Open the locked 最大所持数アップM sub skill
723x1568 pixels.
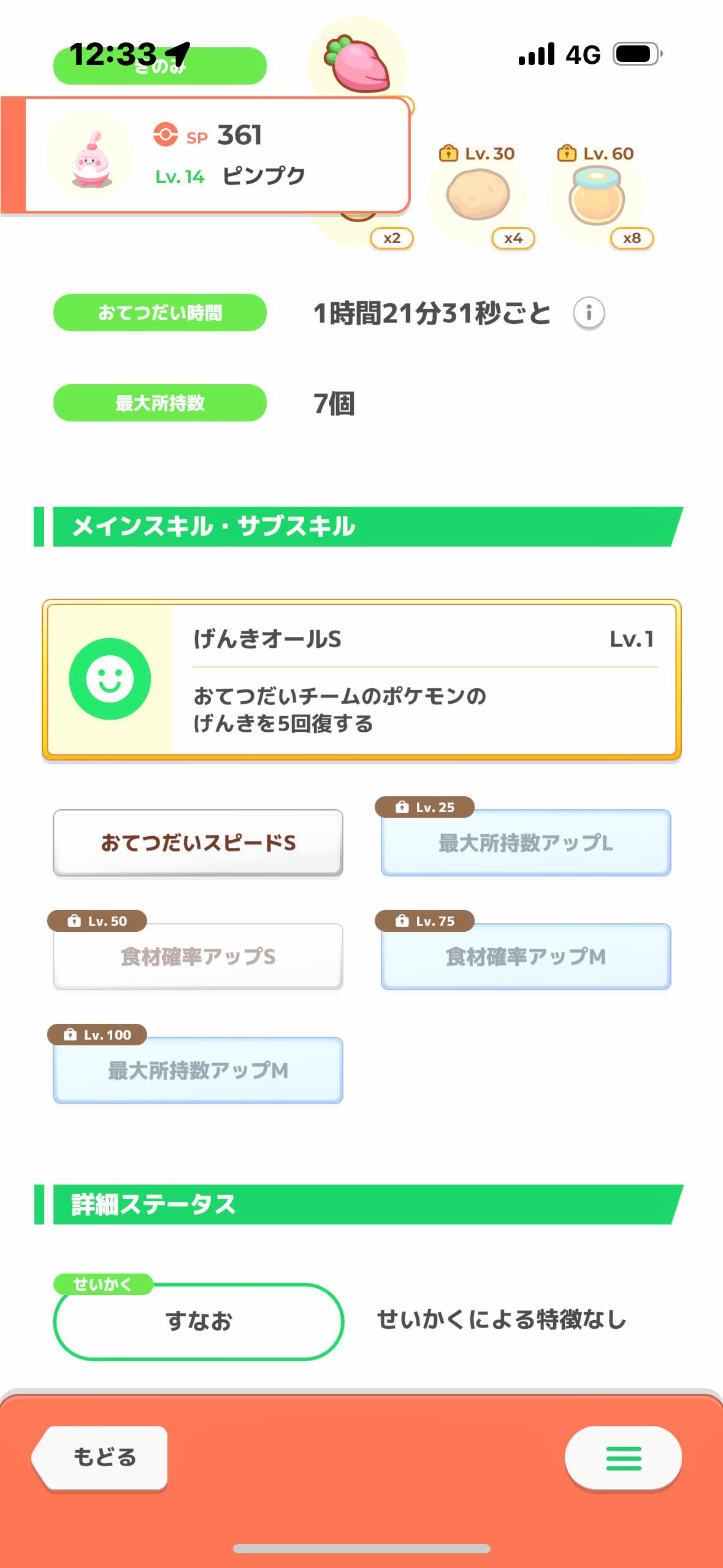(x=198, y=1070)
